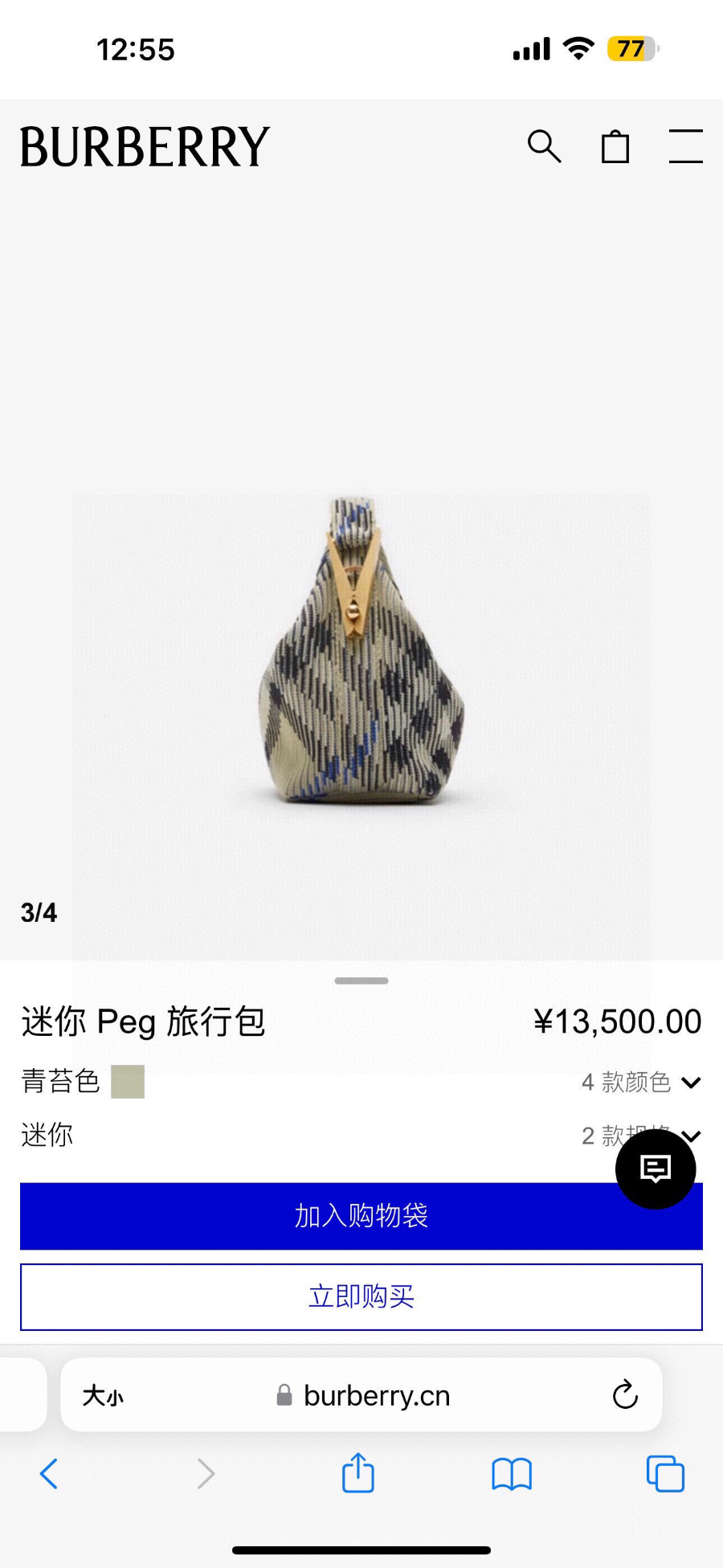The image size is (723, 1568).
Task: Tap the burberry.cn address bar
Action: click(x=376, y=1395)
